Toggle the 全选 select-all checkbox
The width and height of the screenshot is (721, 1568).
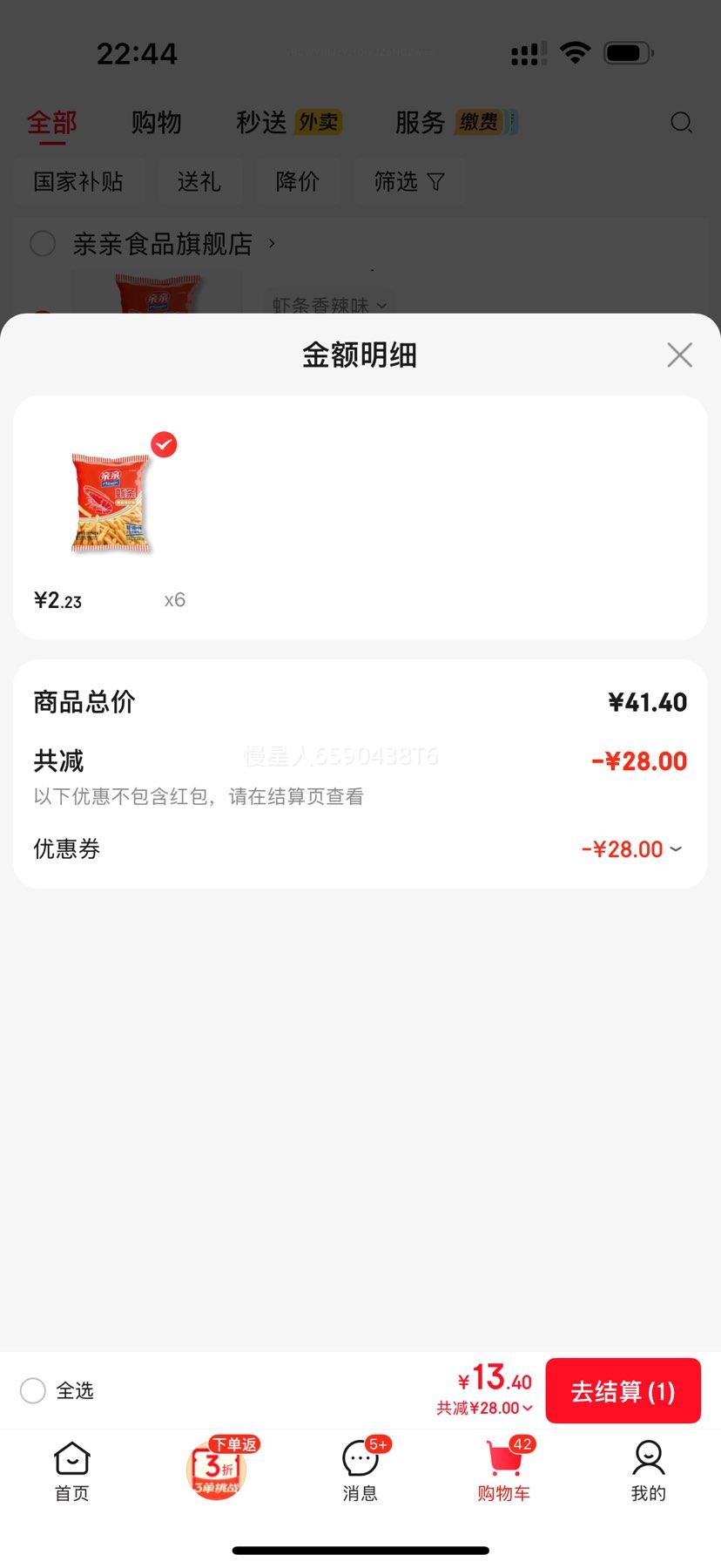coord(33,1390)
